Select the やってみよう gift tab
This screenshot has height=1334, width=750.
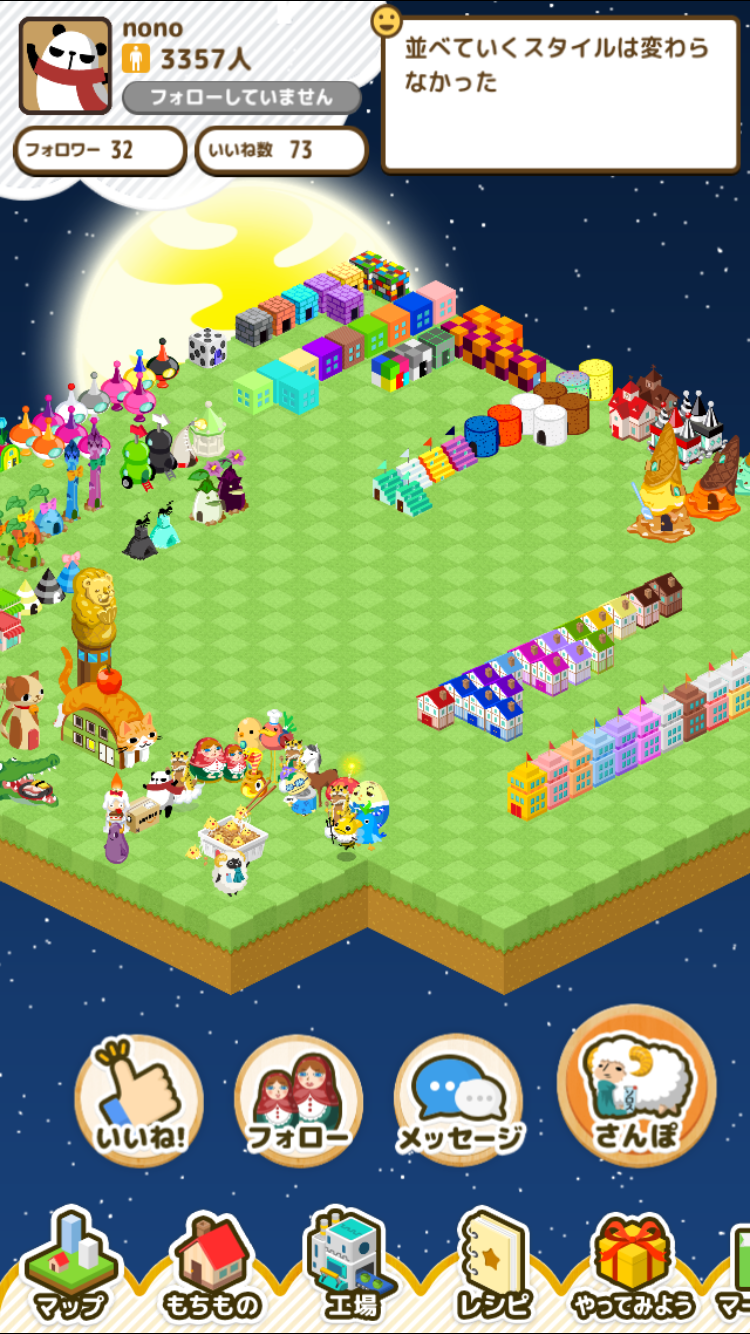tap(633, 1268)
